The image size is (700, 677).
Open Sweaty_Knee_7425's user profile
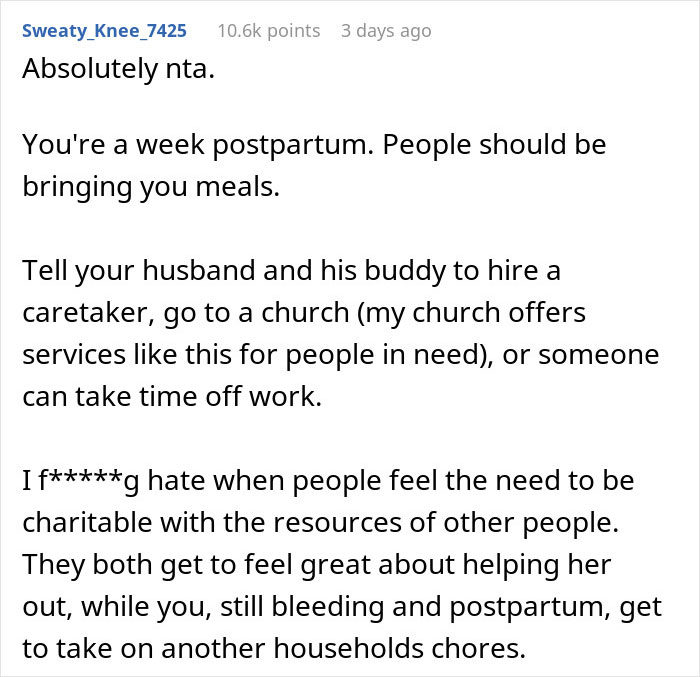pyautogui.click(x=104, y=31)
